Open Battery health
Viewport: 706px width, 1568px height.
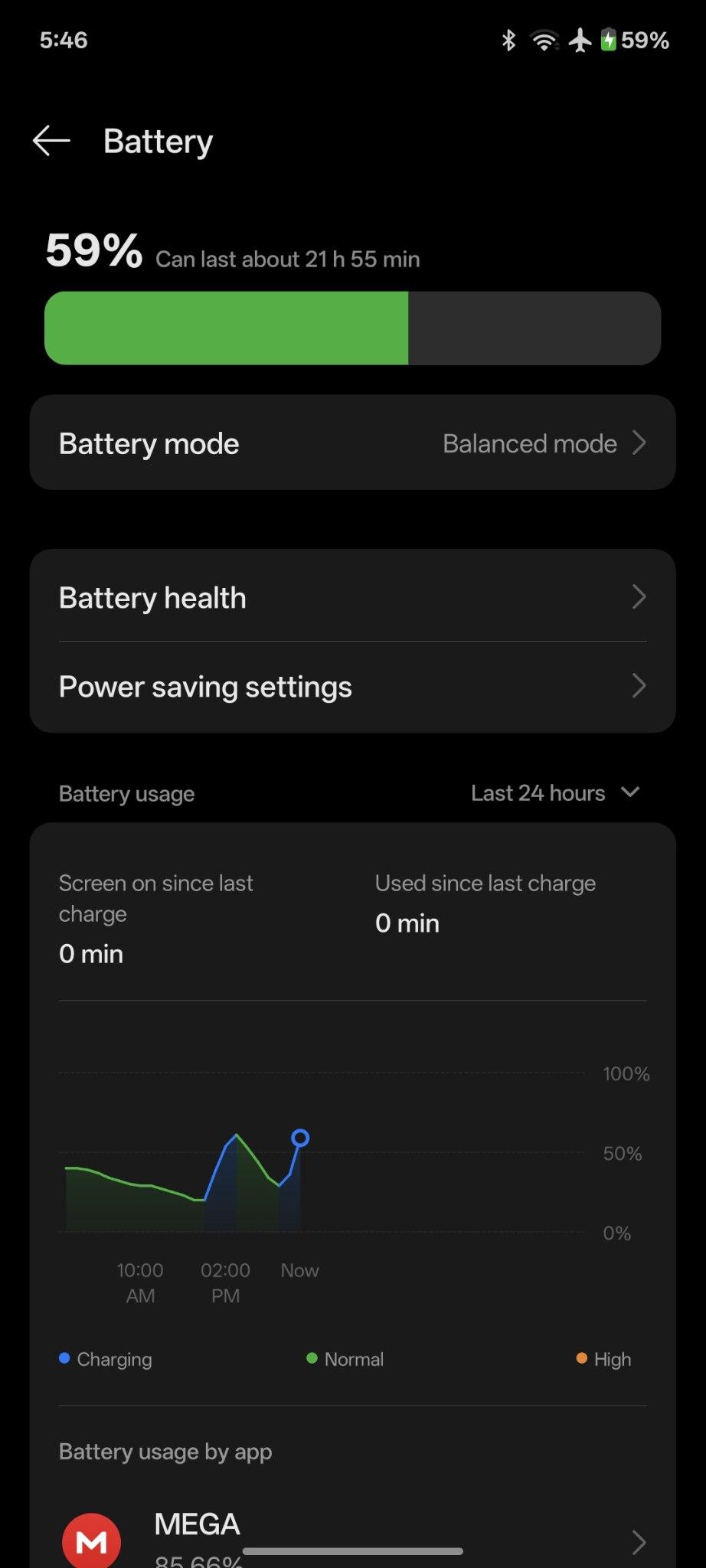click(x=352, y=597)
